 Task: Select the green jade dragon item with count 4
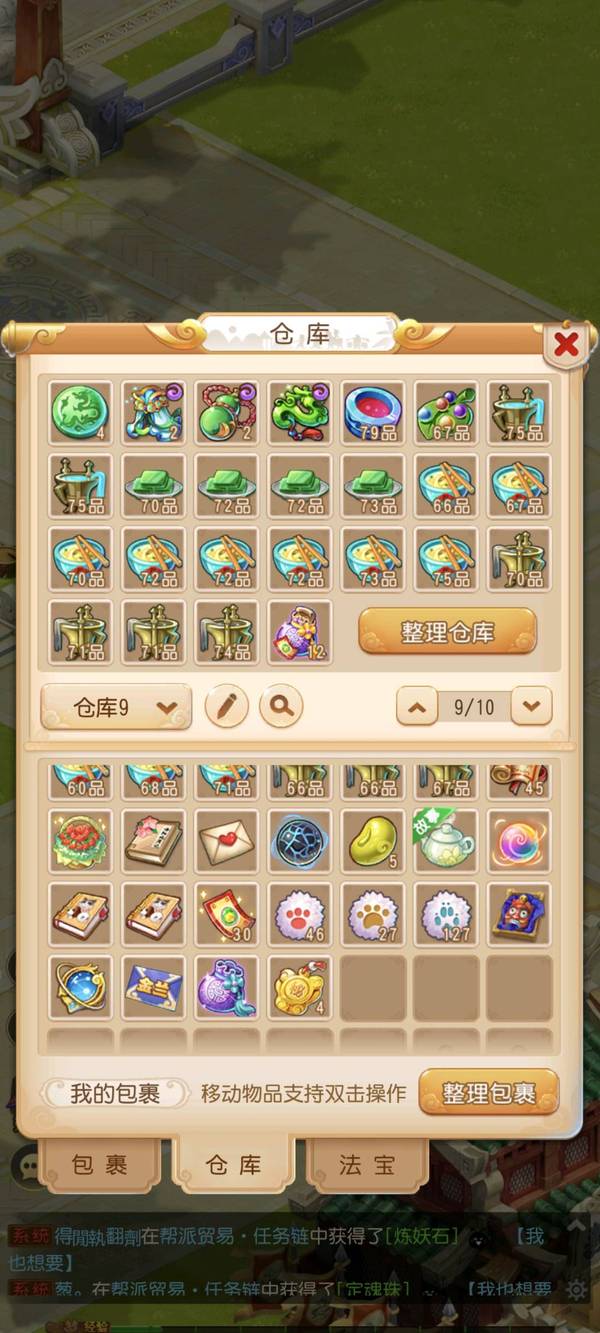[79, 412]
